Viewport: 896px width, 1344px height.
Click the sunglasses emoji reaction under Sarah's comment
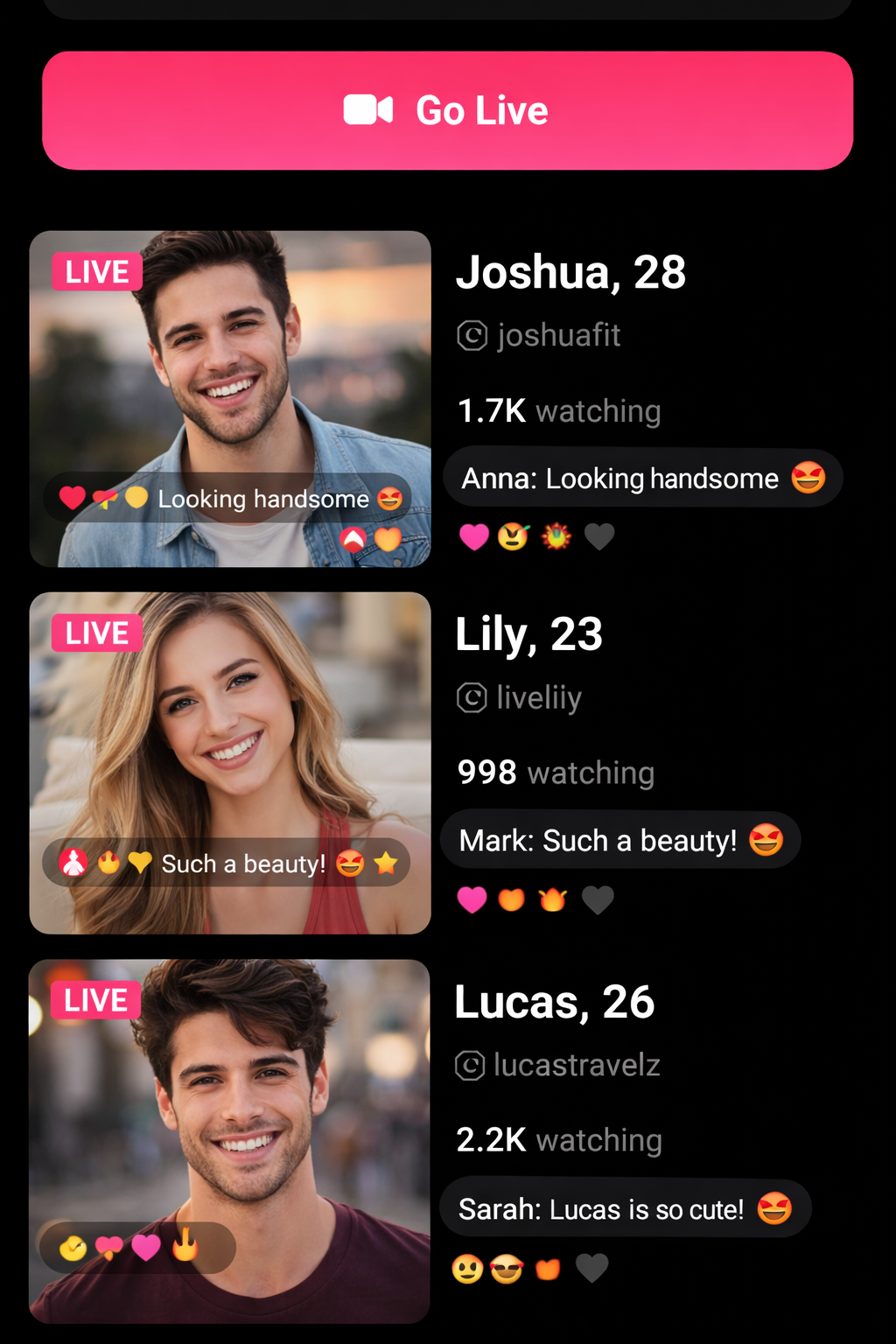coord(506,1267)
